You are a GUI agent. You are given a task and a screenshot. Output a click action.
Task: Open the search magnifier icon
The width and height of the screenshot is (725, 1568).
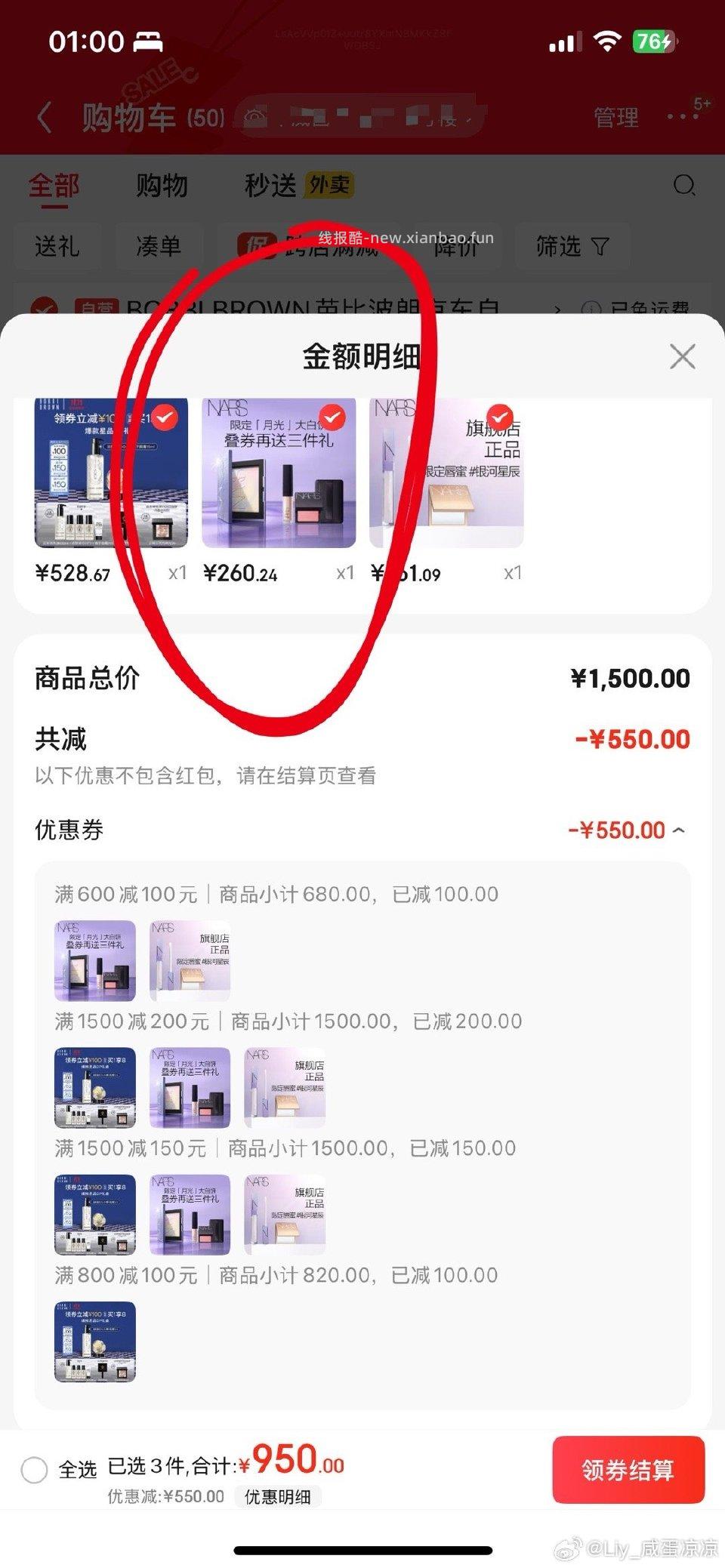click(684, 185)
